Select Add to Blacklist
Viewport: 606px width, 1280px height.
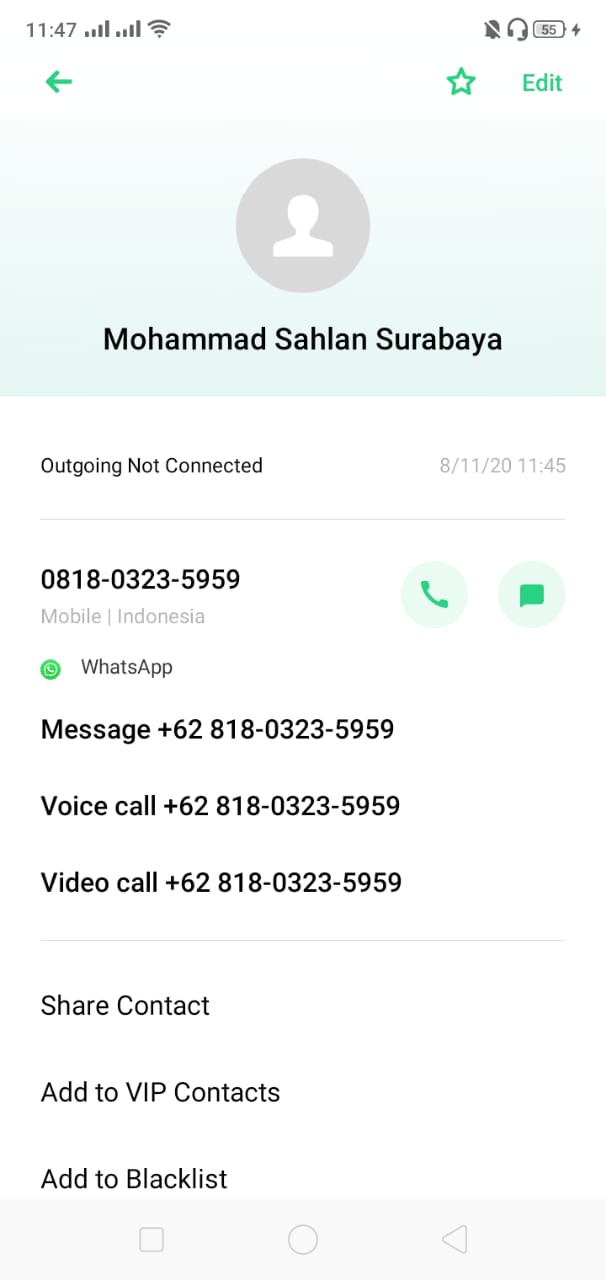(x=134, y=1178)
